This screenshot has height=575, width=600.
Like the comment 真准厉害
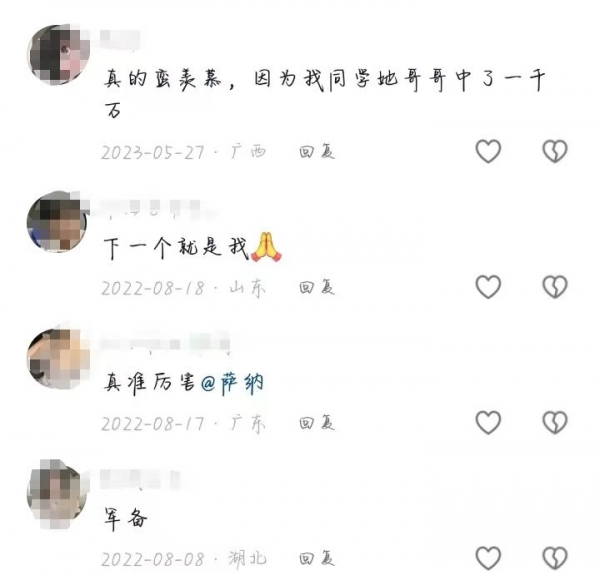coord(487,423)
